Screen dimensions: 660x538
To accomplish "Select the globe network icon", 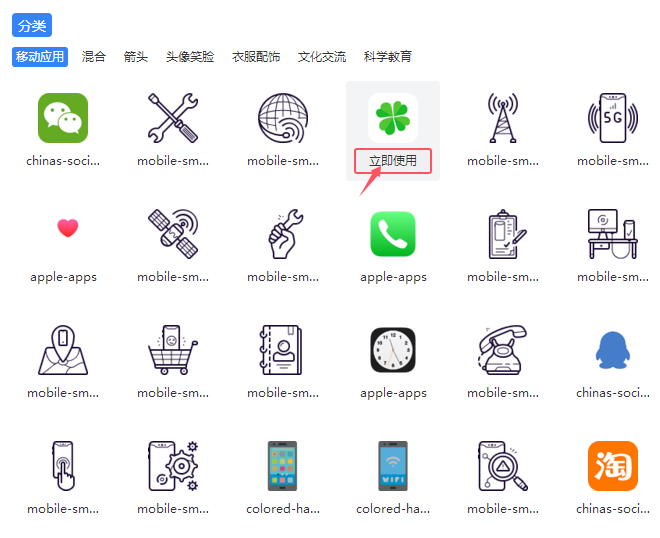I will [283, 118].
